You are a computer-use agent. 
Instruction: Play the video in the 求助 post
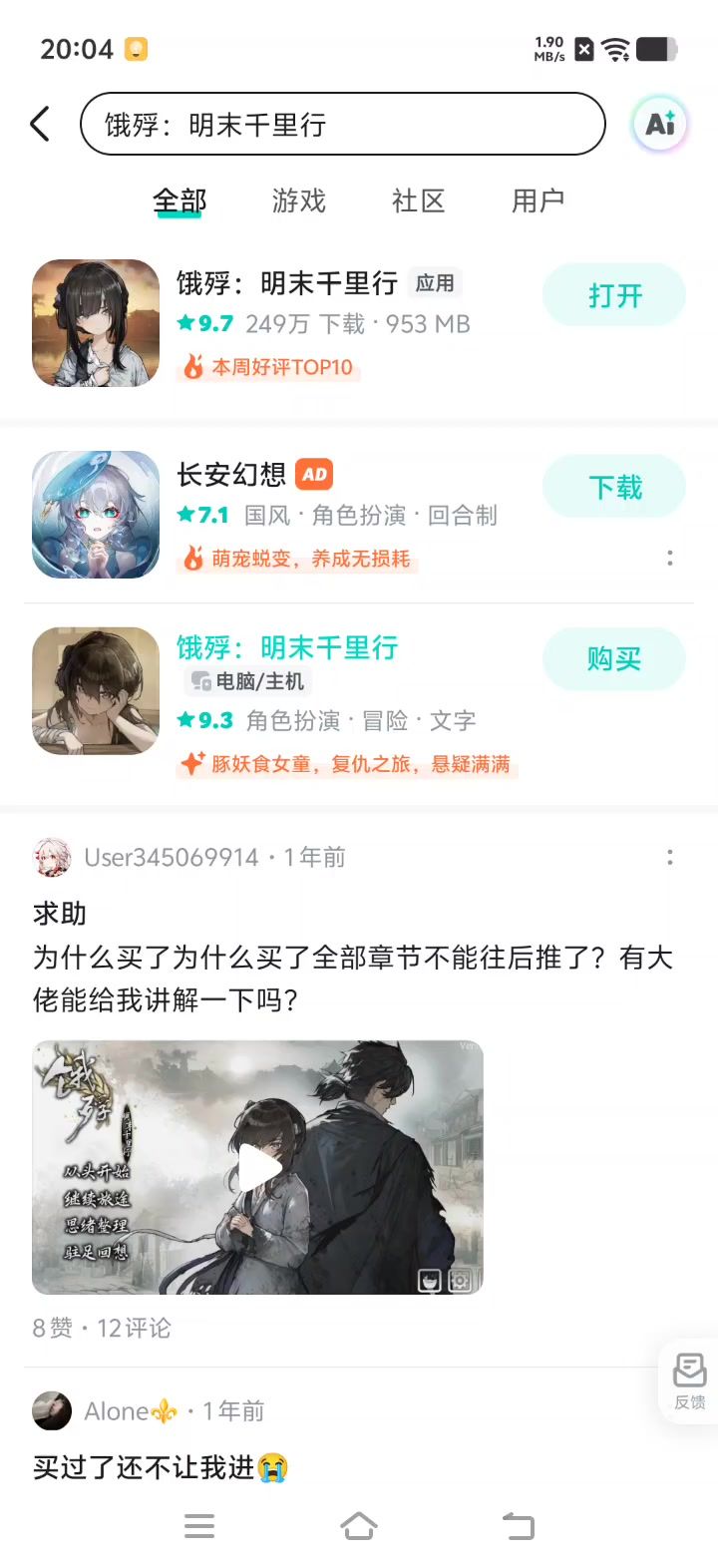[258, 1167]
